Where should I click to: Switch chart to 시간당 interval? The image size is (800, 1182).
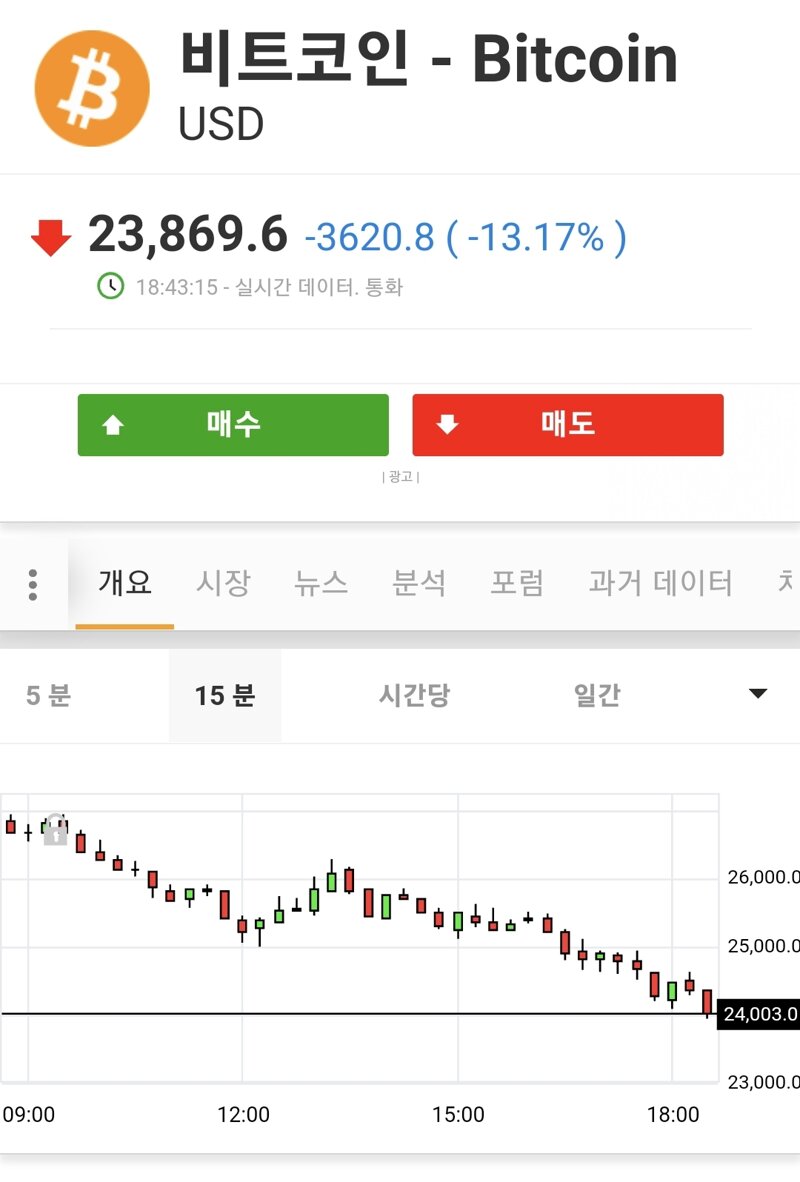[x=414, y=695]
